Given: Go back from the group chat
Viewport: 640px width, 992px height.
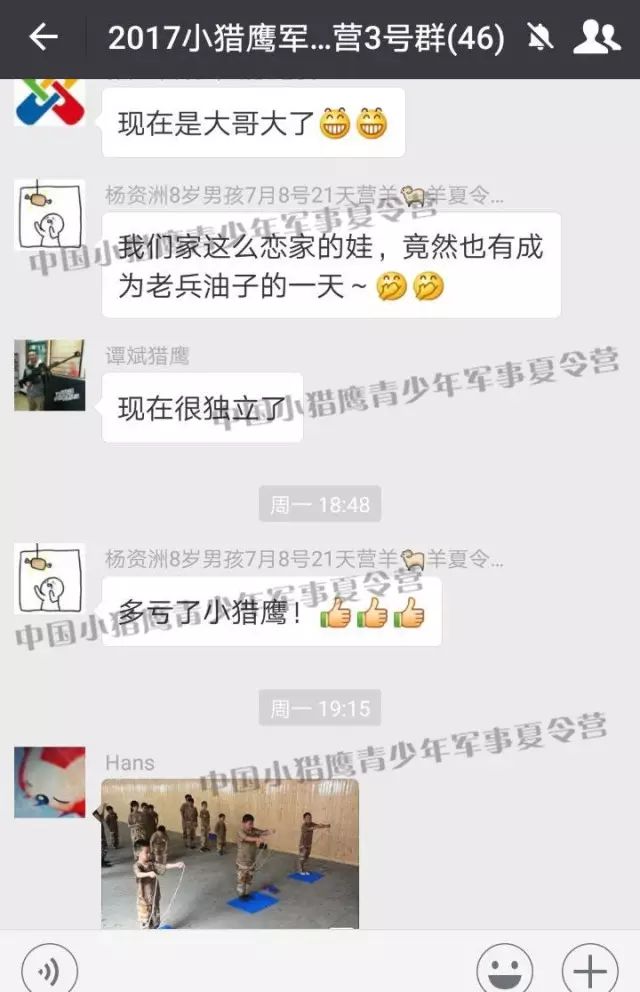Looking at the screenshot, I should (43, 38).
